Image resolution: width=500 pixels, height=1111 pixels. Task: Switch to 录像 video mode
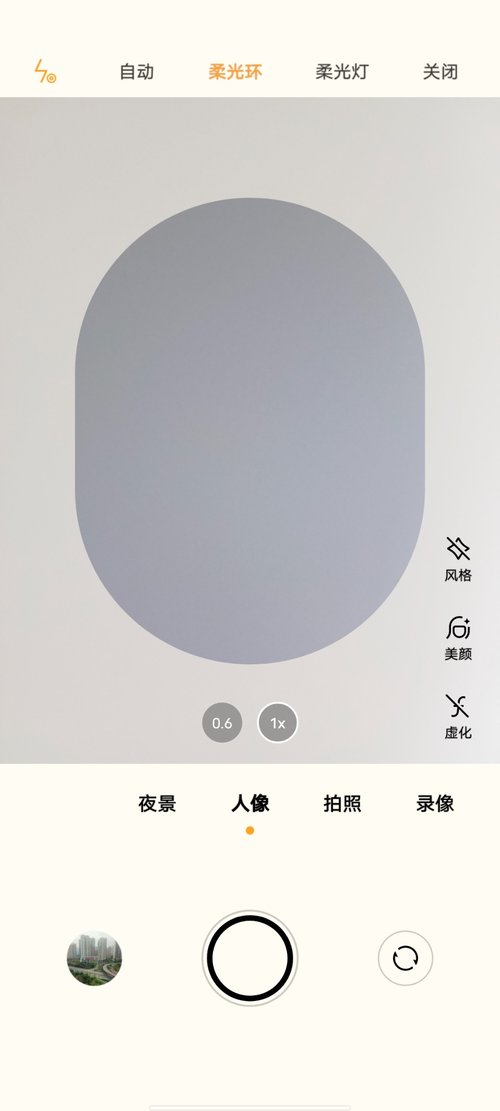click(435, 804)
